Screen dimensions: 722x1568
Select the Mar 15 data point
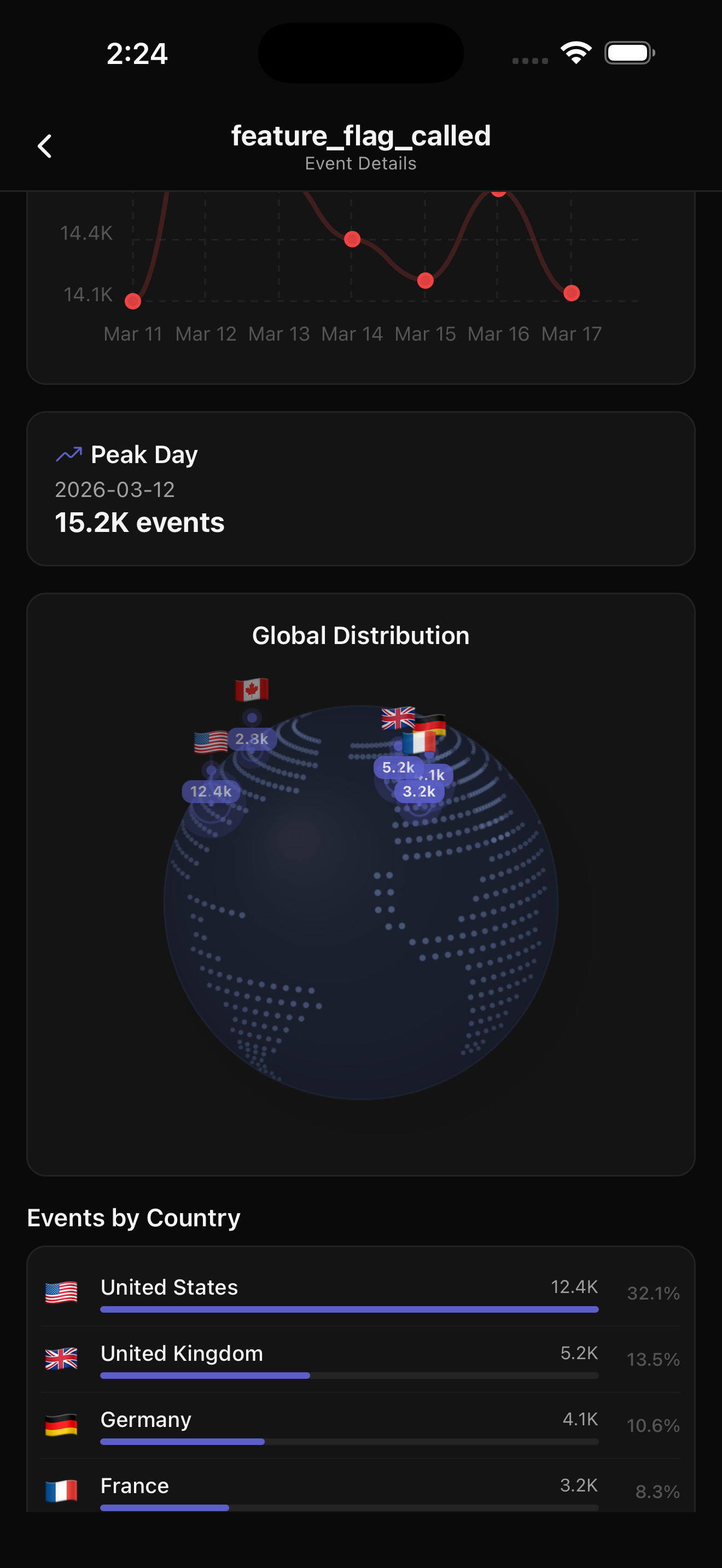(425, 280)
